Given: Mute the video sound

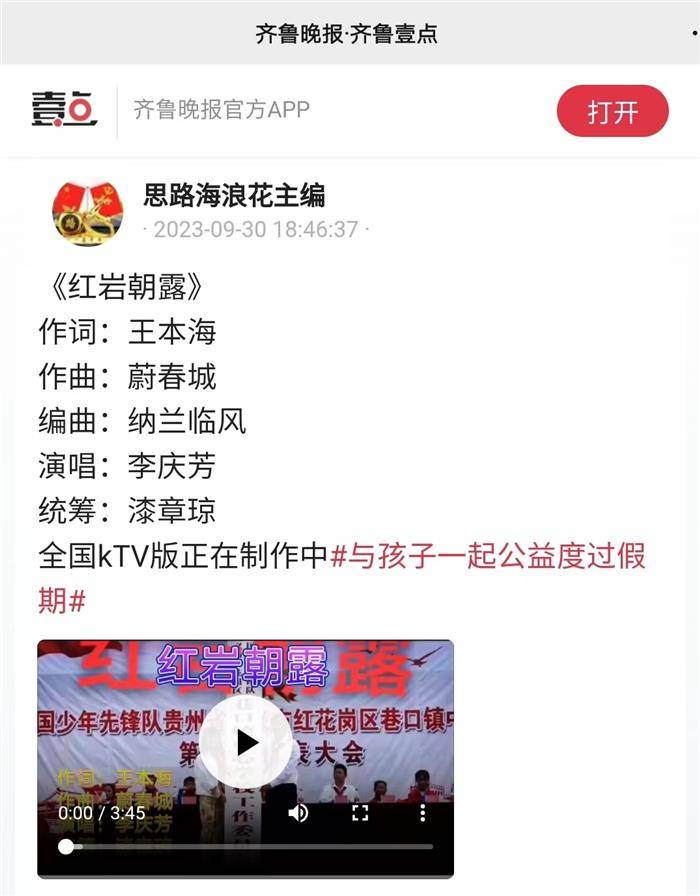Looking at the screenshot, I should 298,813.
